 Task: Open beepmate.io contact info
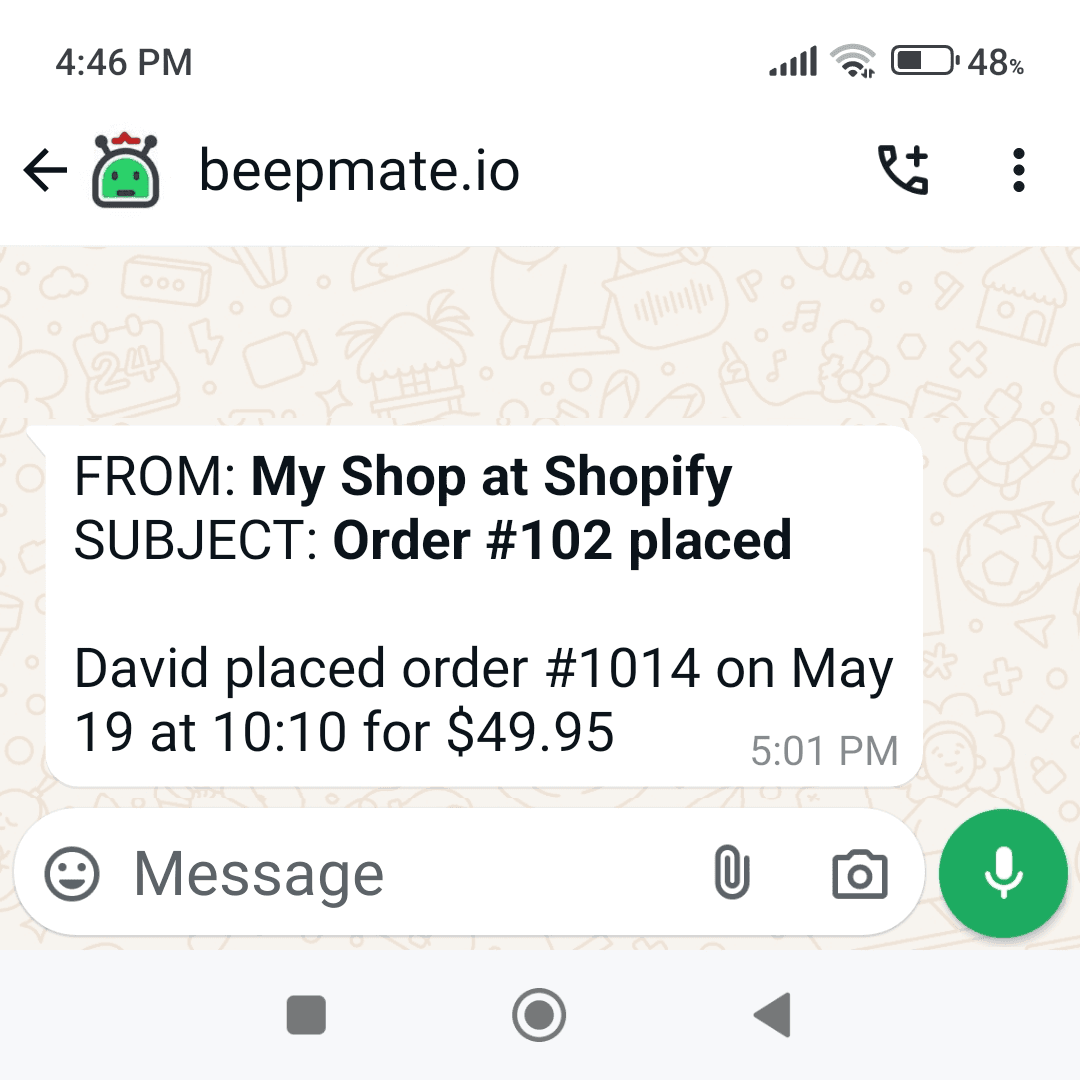coord(359,170)
